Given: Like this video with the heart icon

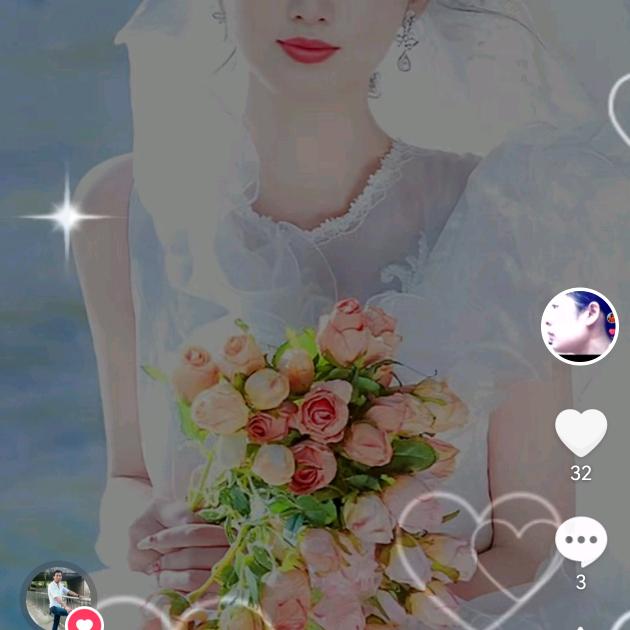Looking at the screenshot, I should [x=581, y=433].
